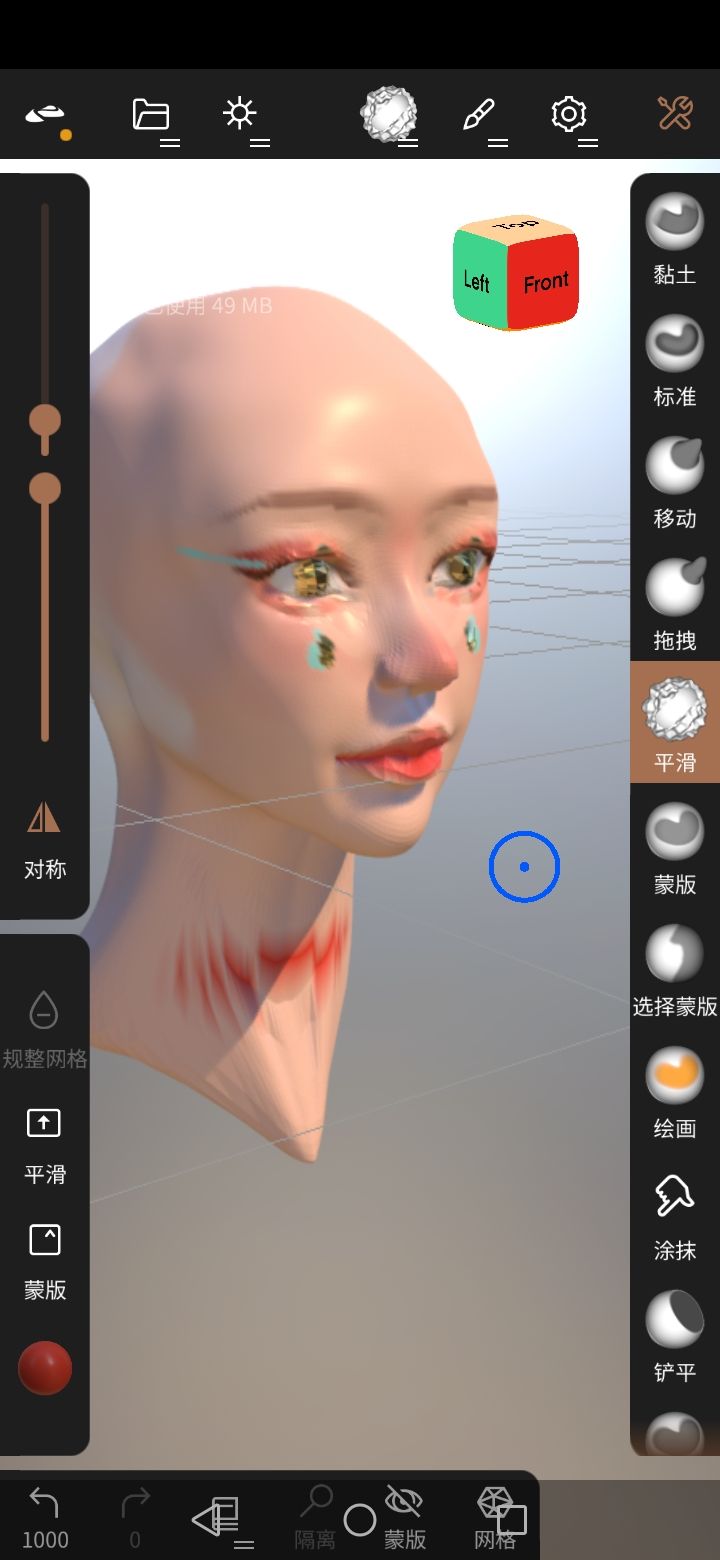Screen dimensions: 720x1560
Task: Open the brush pen settings
Action: [x=481, y=115]
